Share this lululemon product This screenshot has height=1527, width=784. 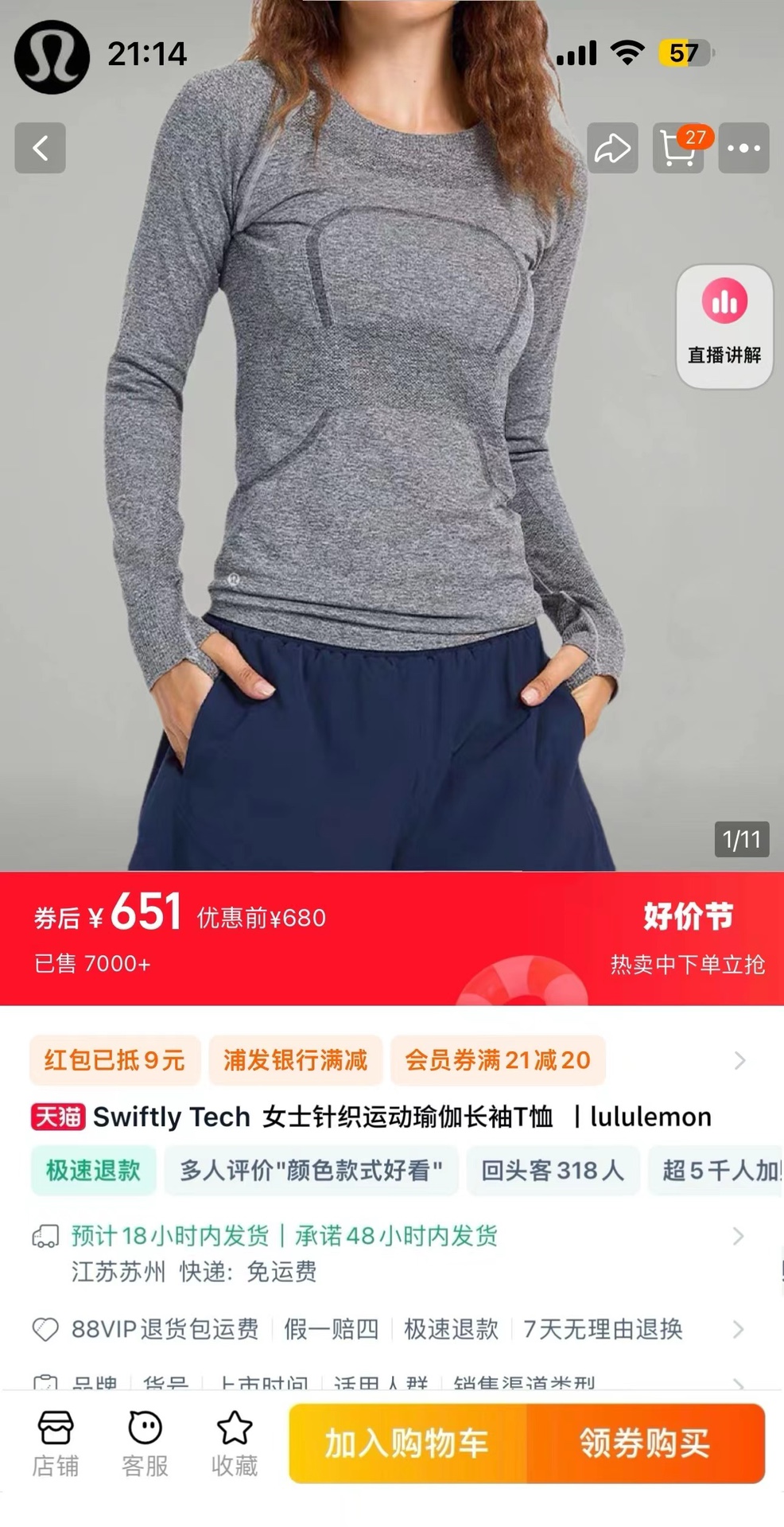(612, 148)
